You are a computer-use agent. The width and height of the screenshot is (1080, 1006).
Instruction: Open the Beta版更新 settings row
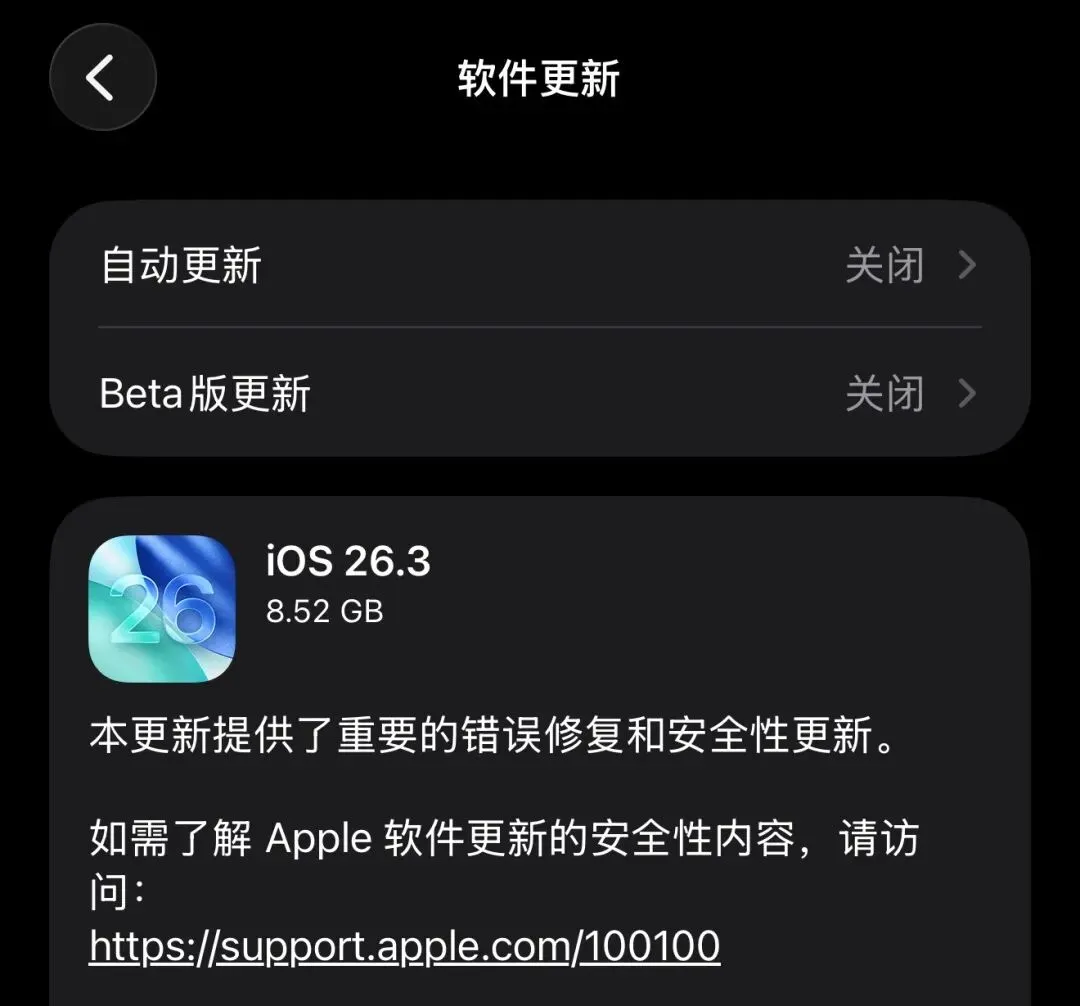click(x=539, y=392)
